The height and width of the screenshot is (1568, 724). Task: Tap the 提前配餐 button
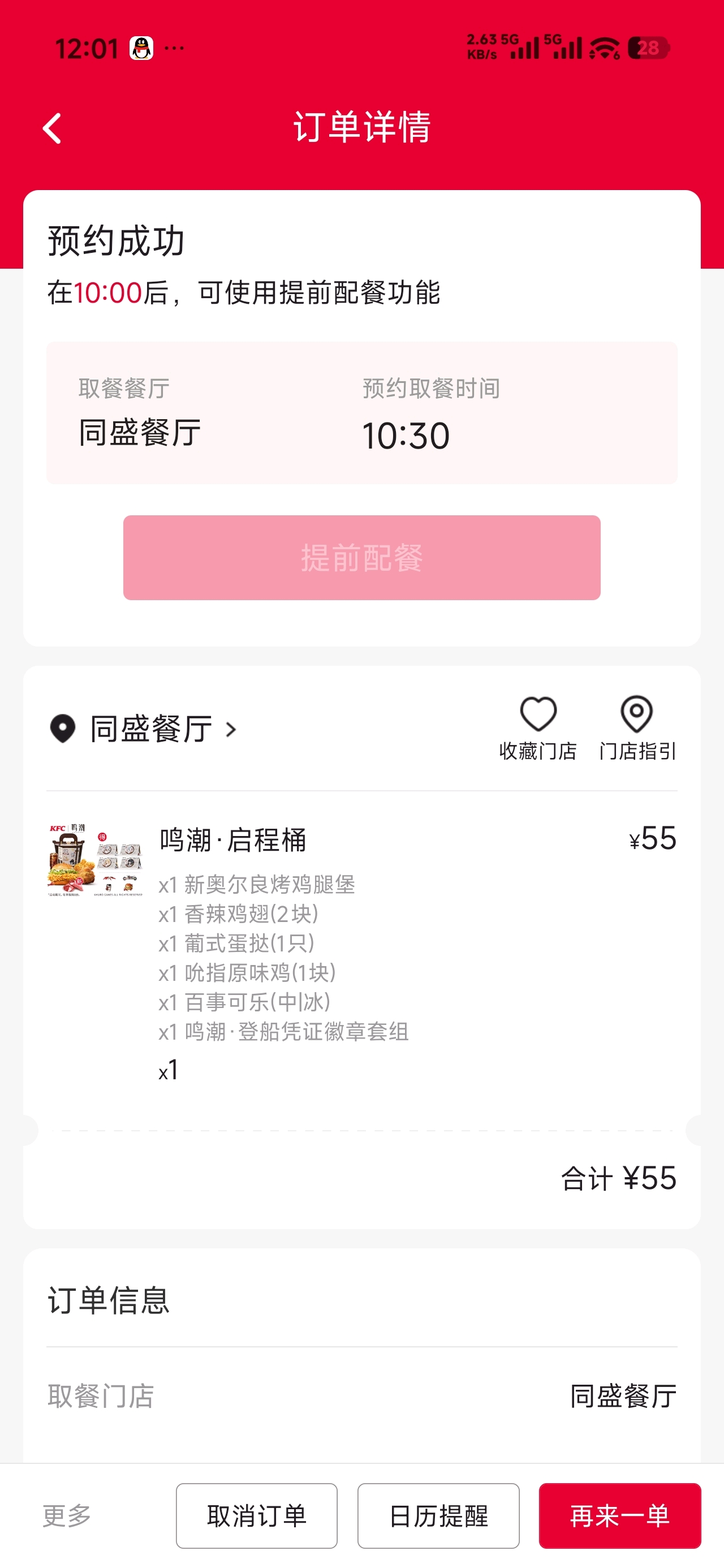click(361, 557)
